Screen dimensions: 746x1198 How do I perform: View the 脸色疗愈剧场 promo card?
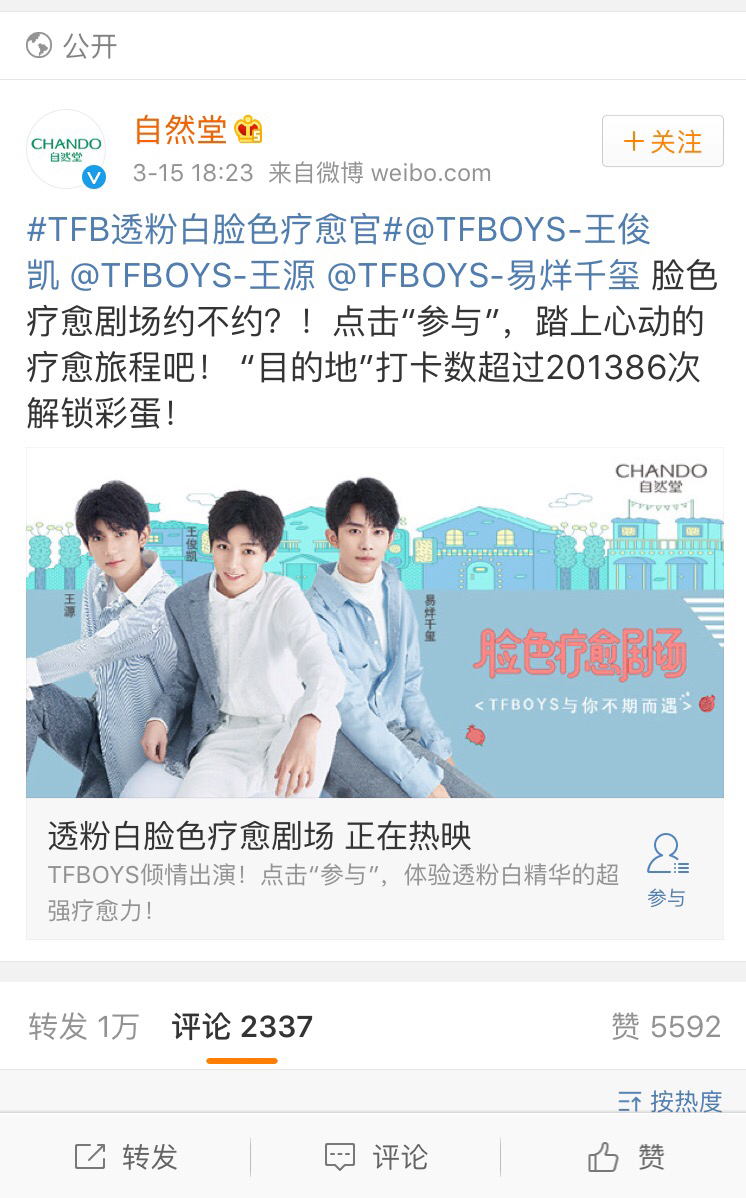(x=374, y=622)
